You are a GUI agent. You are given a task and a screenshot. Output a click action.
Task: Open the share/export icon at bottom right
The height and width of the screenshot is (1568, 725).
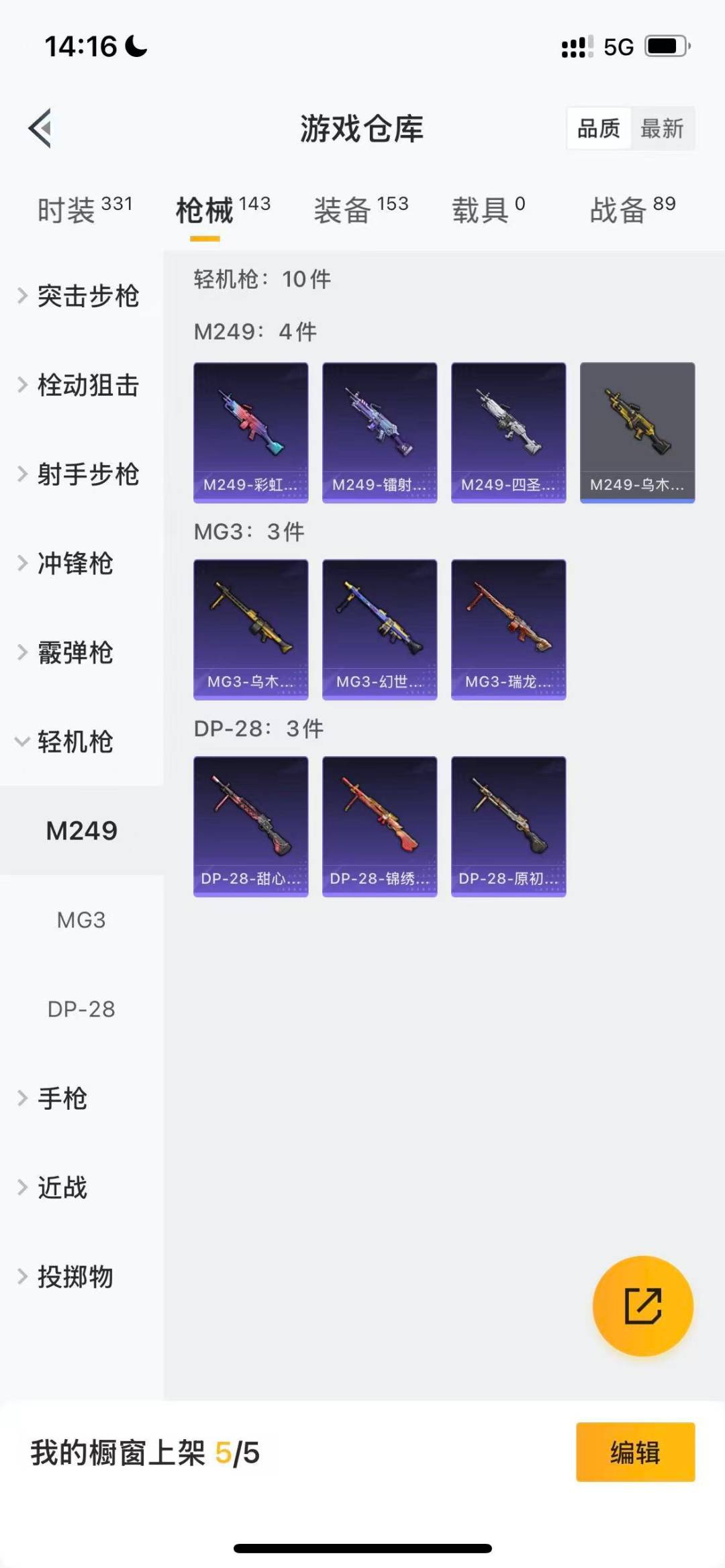642,1304
